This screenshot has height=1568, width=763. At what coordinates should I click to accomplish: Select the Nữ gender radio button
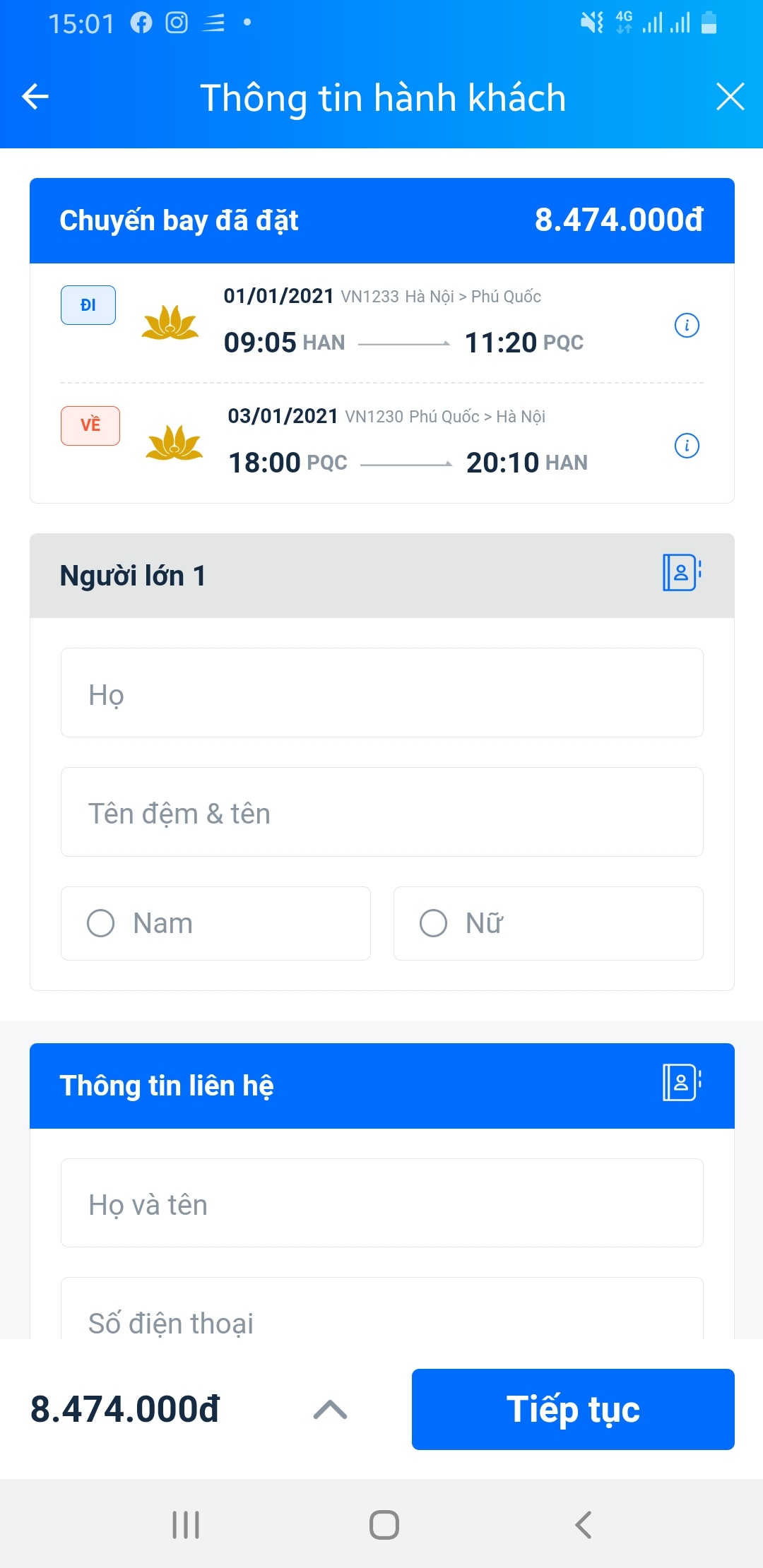433,923
